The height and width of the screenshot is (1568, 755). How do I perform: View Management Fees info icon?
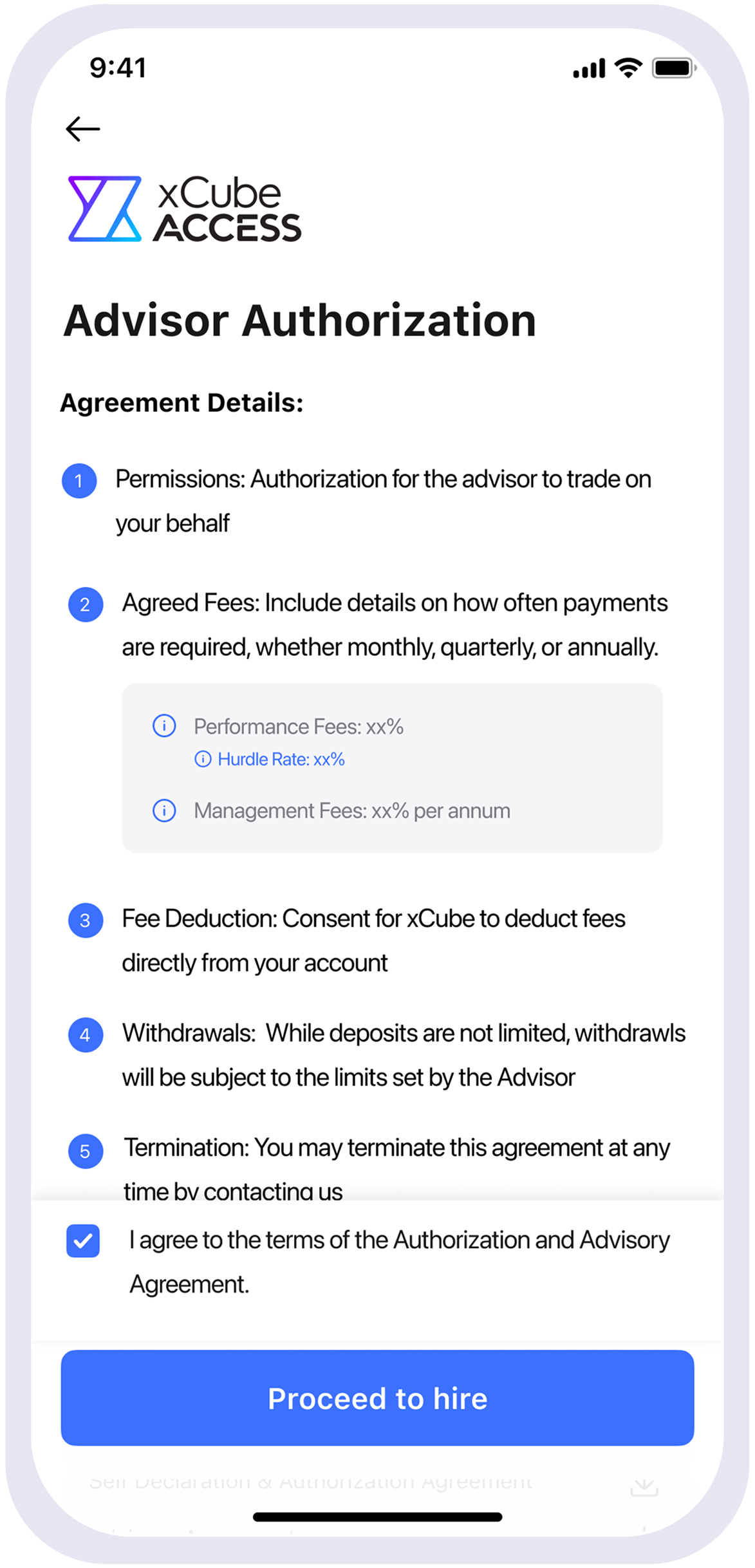coord(164,810)
